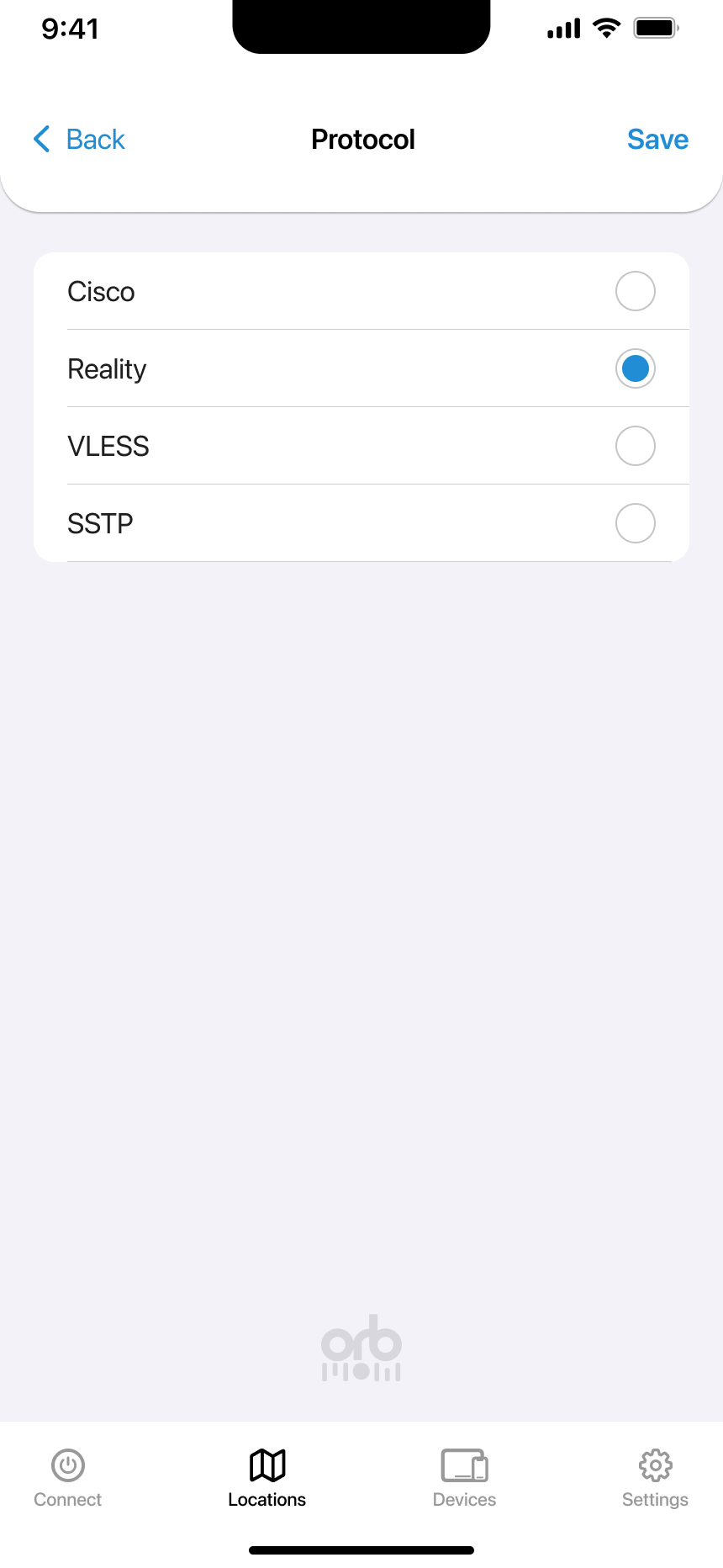The image size is (723, 1568).
Task: Select the Connect power icon in tab bar
Action: (x=67, y=1465)
